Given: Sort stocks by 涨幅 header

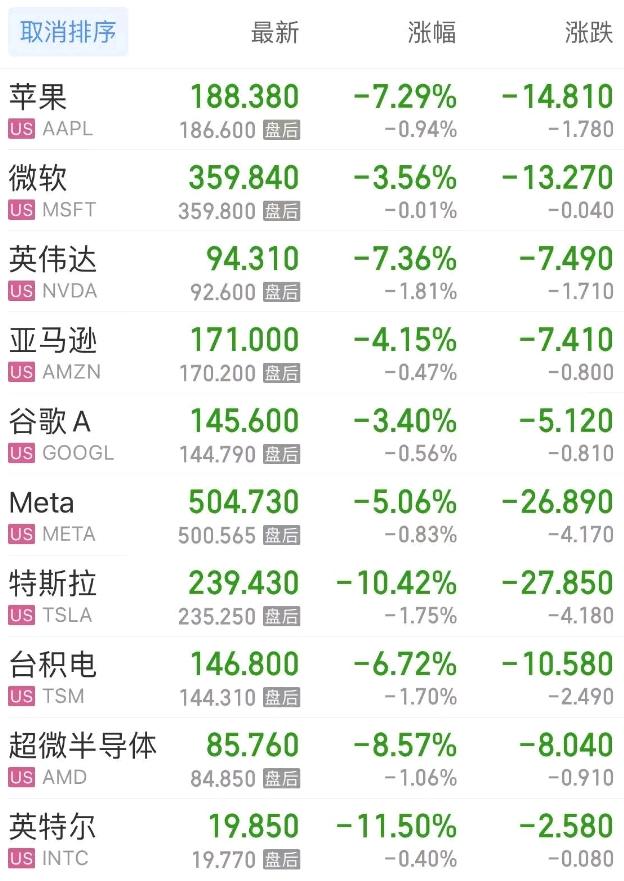Looking at the screenshot, I should point(432,33).
